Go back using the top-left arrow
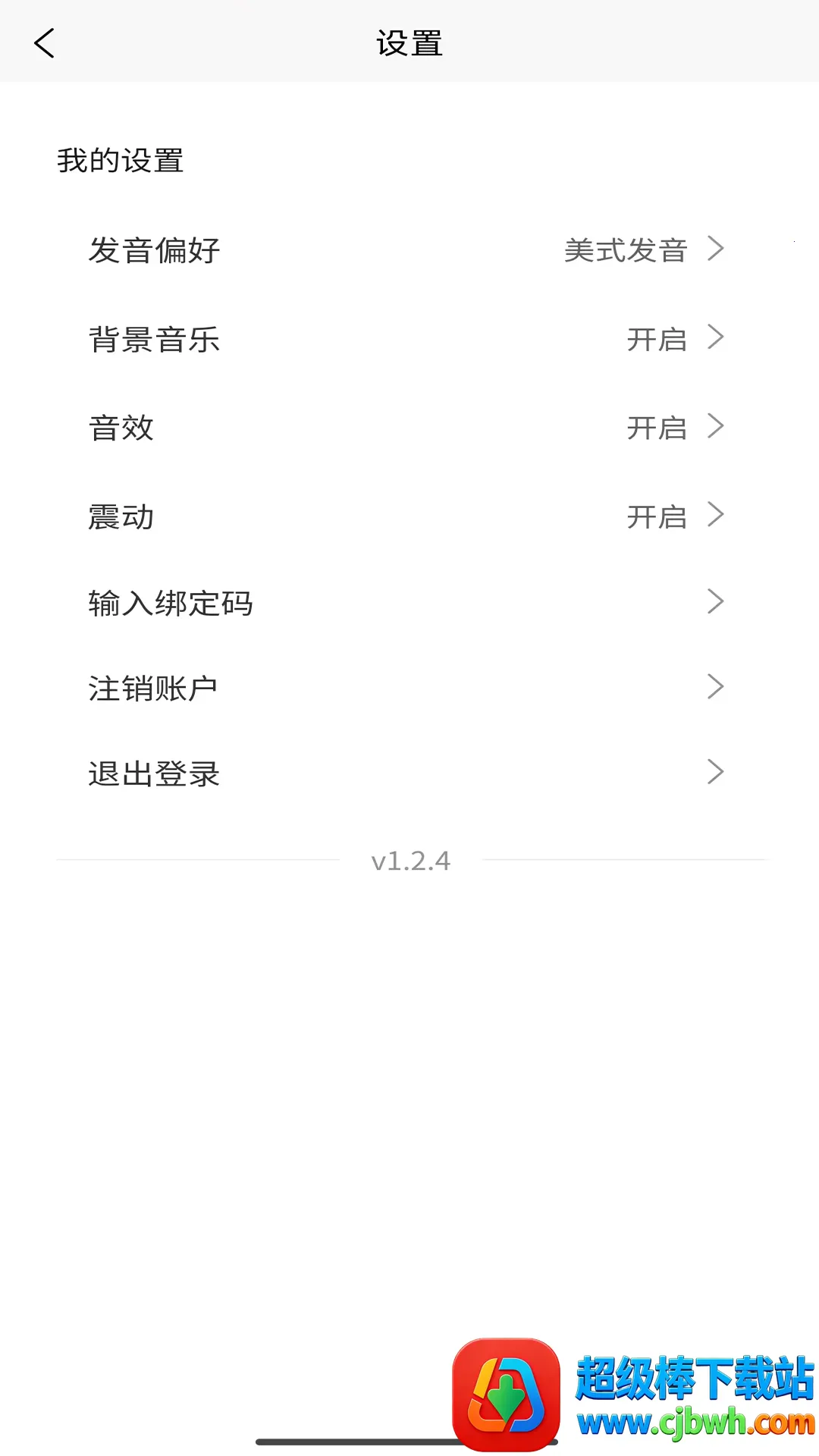Viewport: 819px width, 1456px height. [x=45, y=43]
